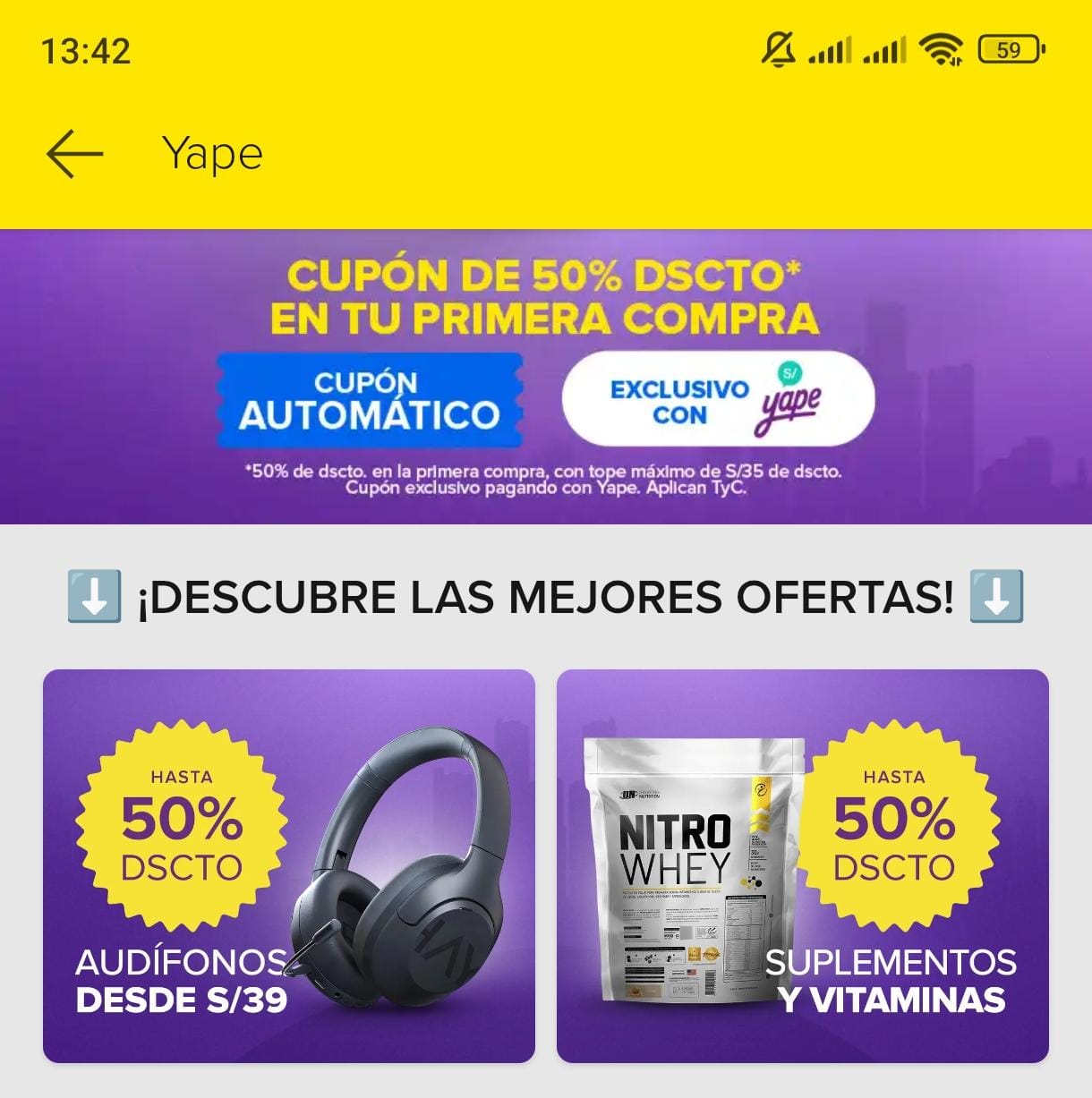The width and height of the screenshot is (1092, 1098).
Task: Open the 50% first-purchase coupon banner
Action: click(546, 376)
